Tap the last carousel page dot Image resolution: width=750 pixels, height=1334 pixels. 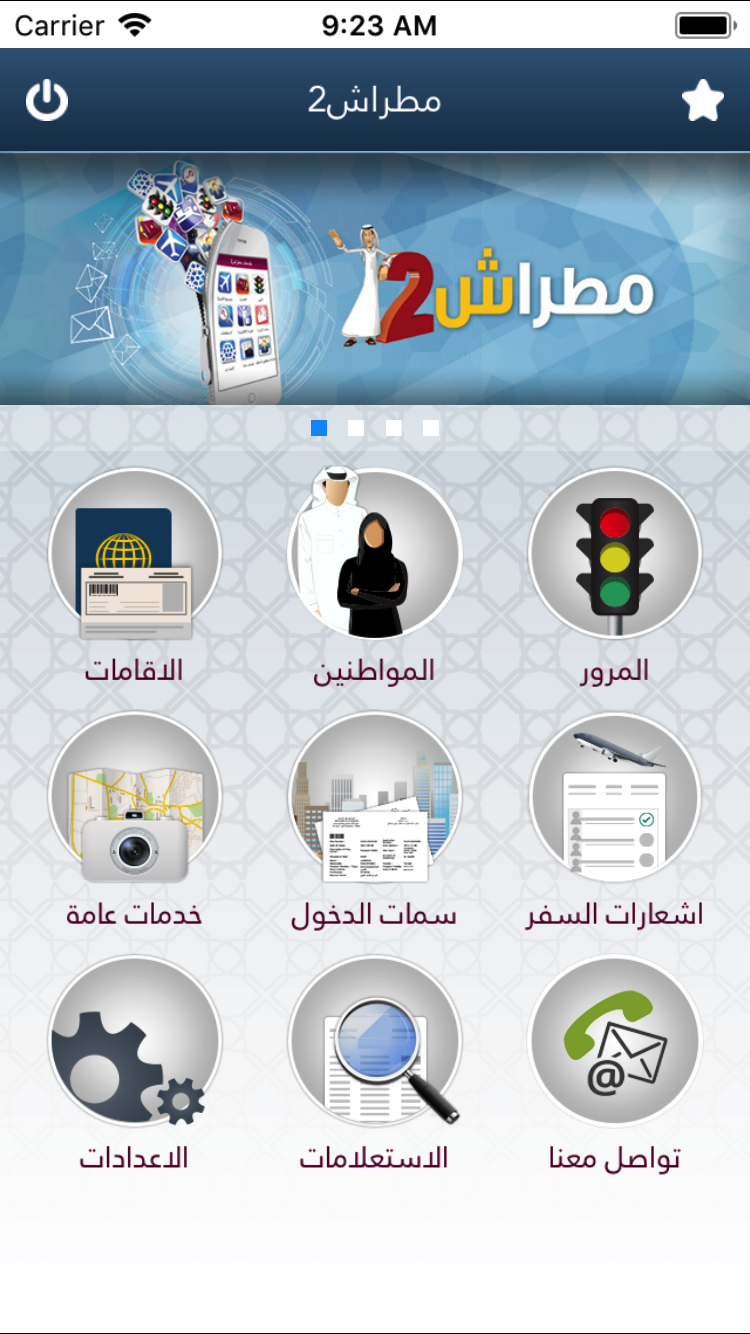pos(430,427)
